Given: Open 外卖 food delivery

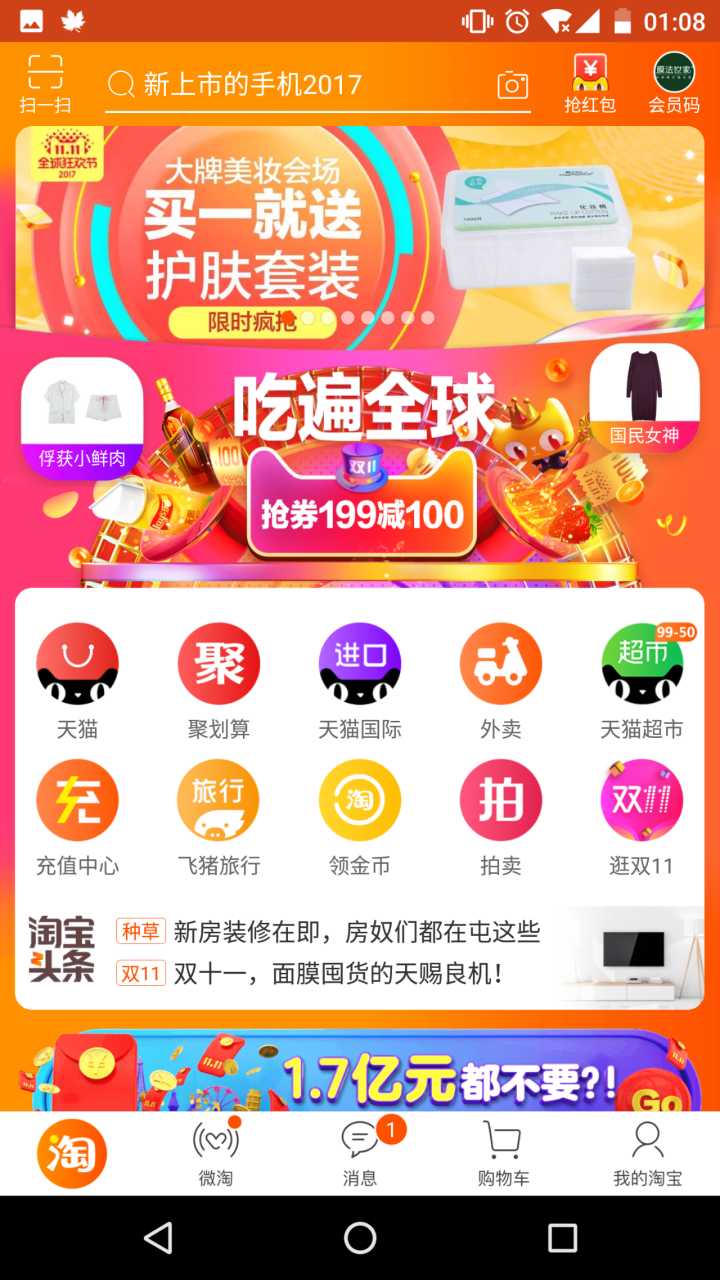Looking at the screenshot, I should (x=500, y=680).
